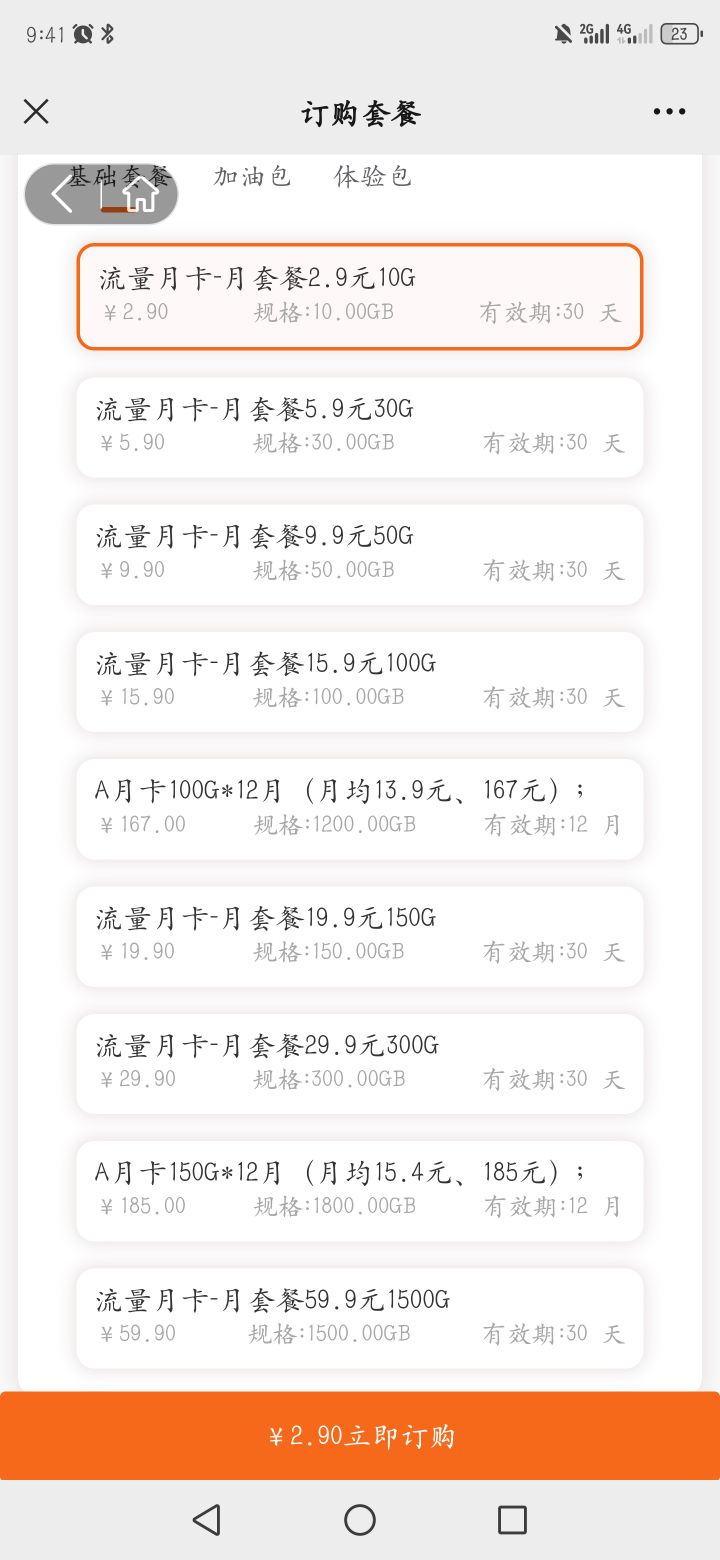Switch to the 加油包 tab
Image resolution: width=720 pixels, height=1560 pixels.
click(252, 177)
